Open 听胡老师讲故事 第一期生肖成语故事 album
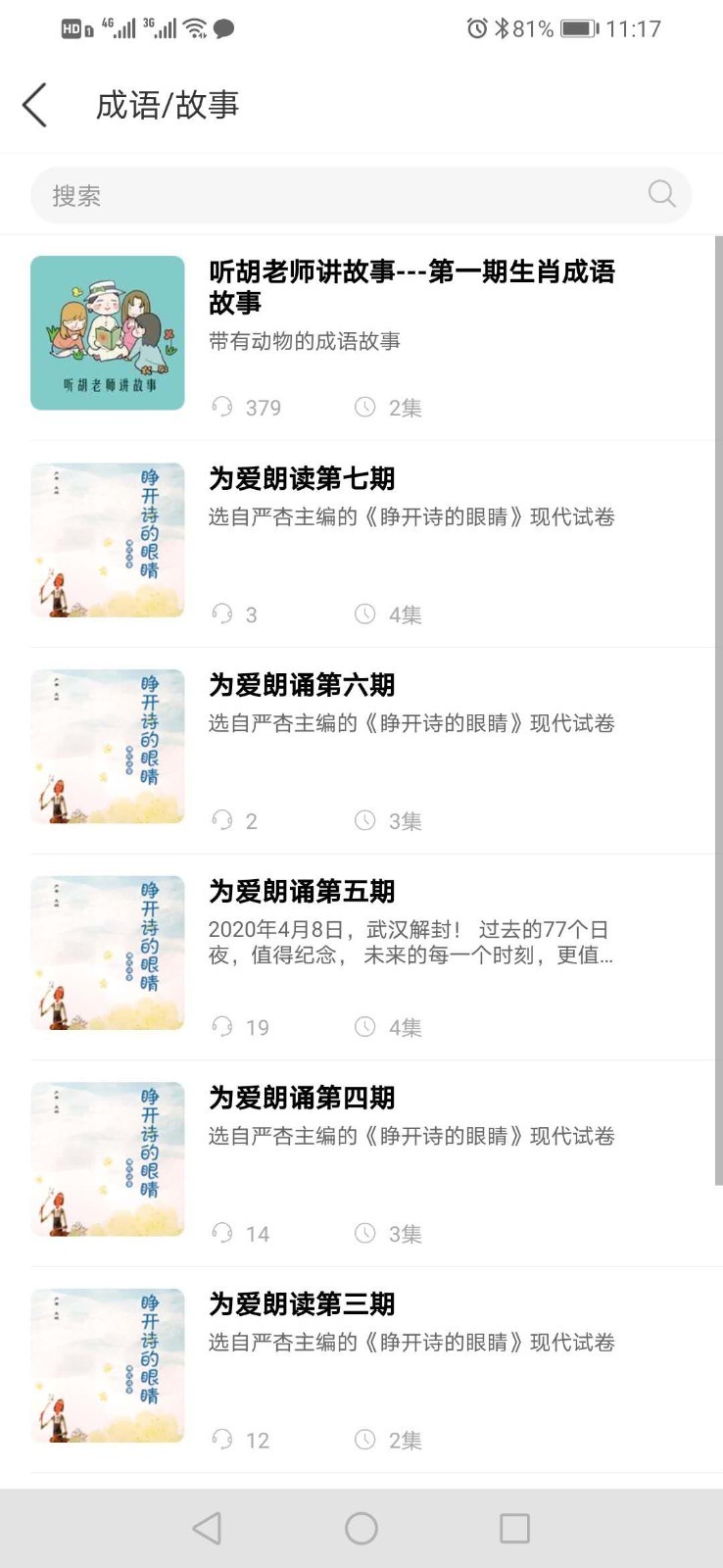The image size is (723, 1568). click(x=411, y=287)
